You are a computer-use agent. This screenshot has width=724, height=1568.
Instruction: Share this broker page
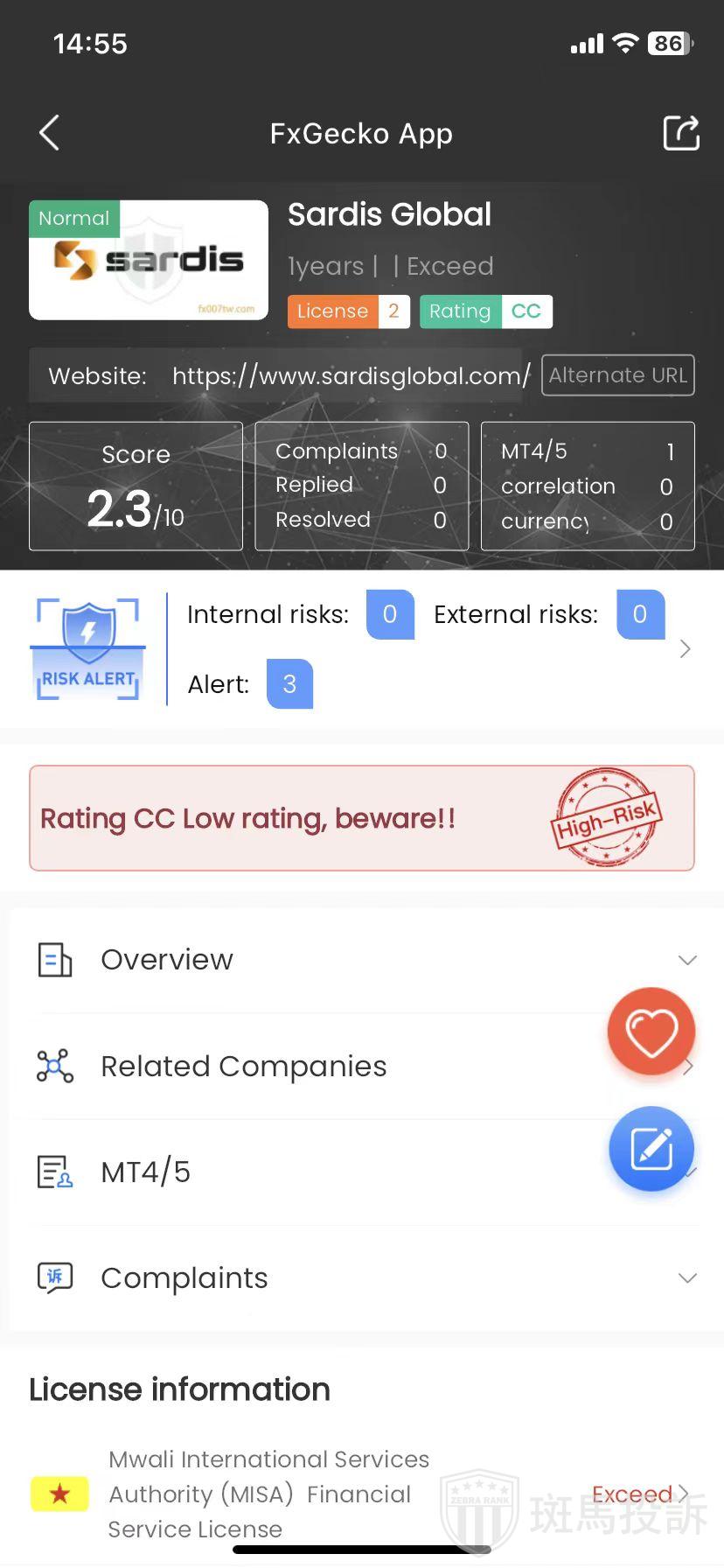coord(680,133)
